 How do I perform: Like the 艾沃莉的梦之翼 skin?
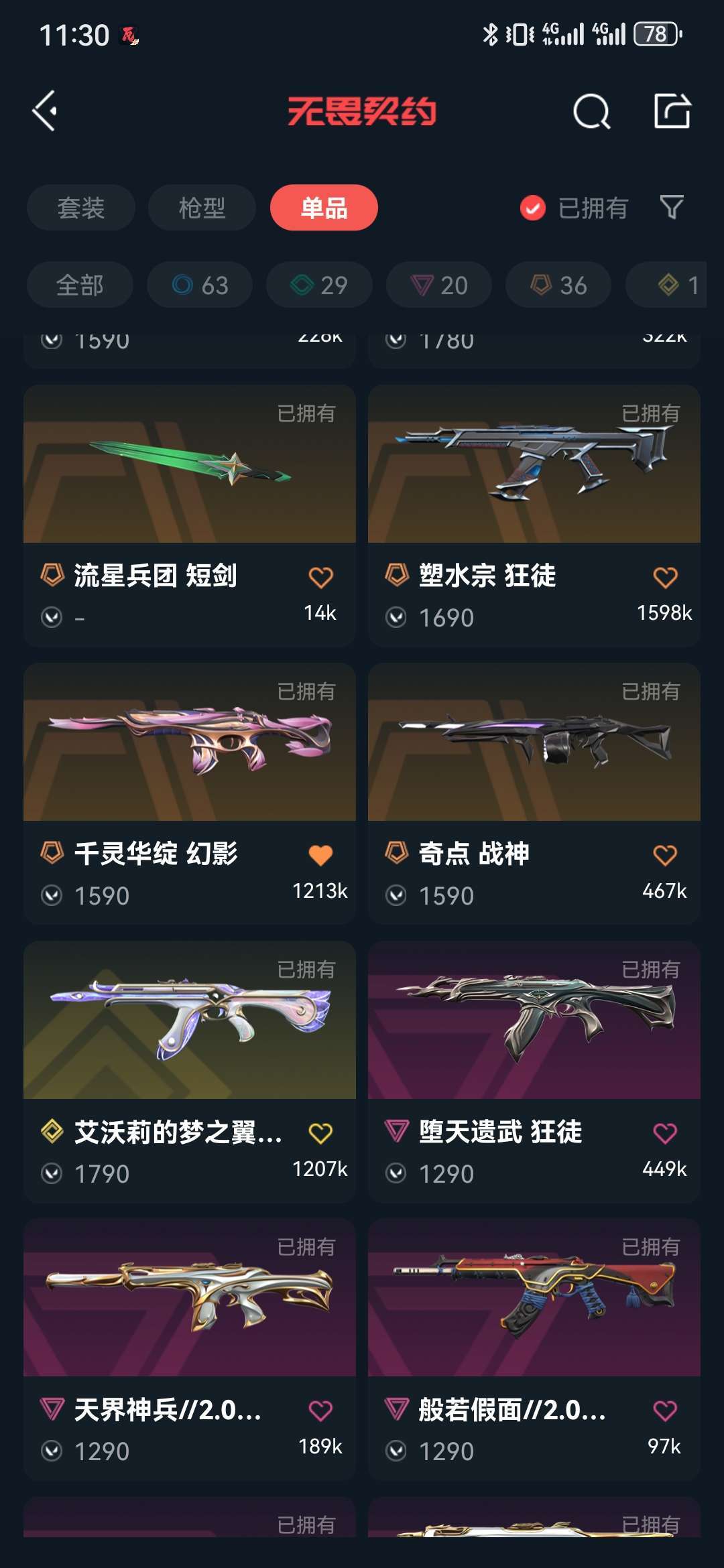[320, 1133]
